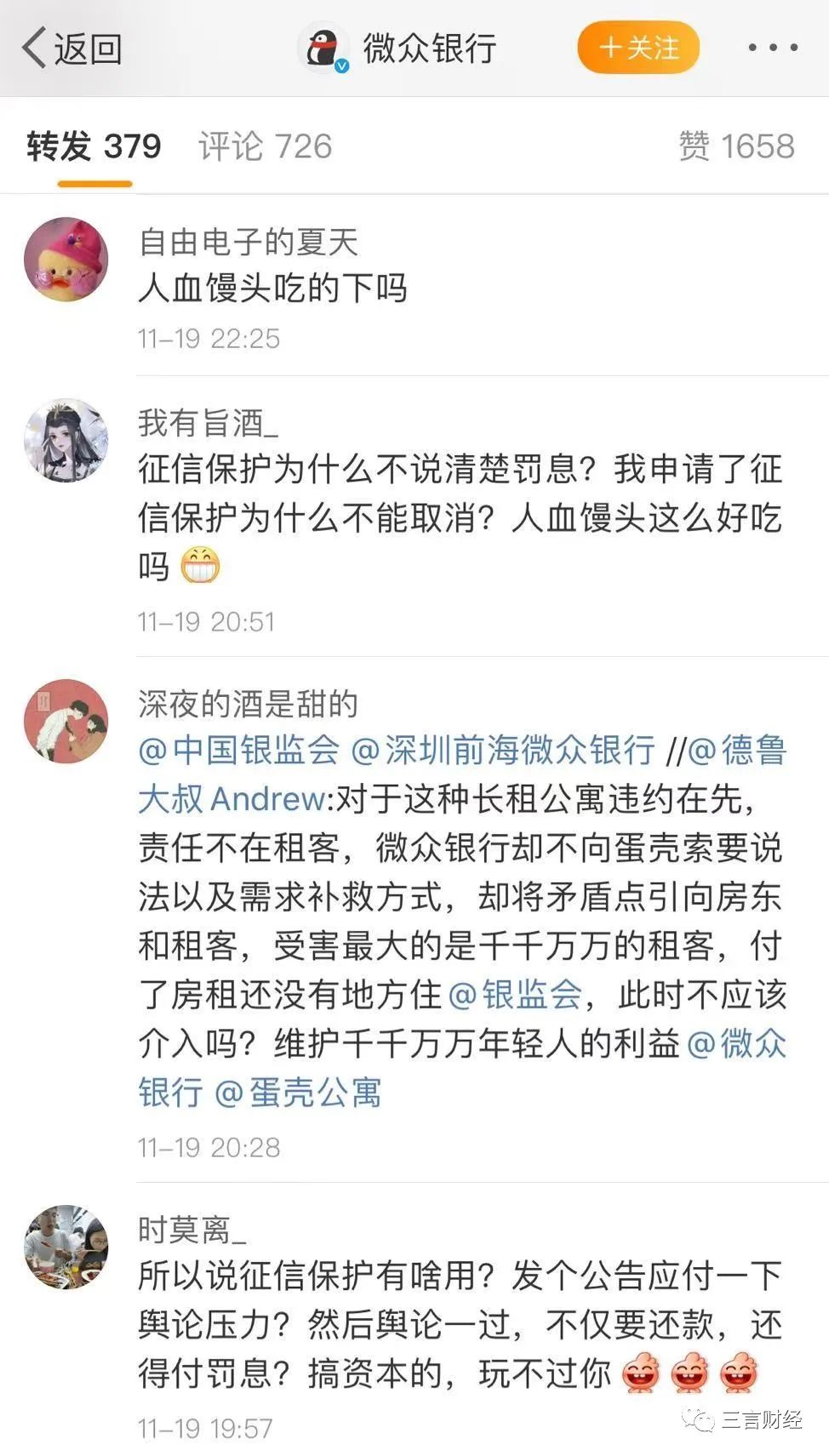Tap the 返回 back button
This screenshot has width=829, height=1456.
(71, 49)
